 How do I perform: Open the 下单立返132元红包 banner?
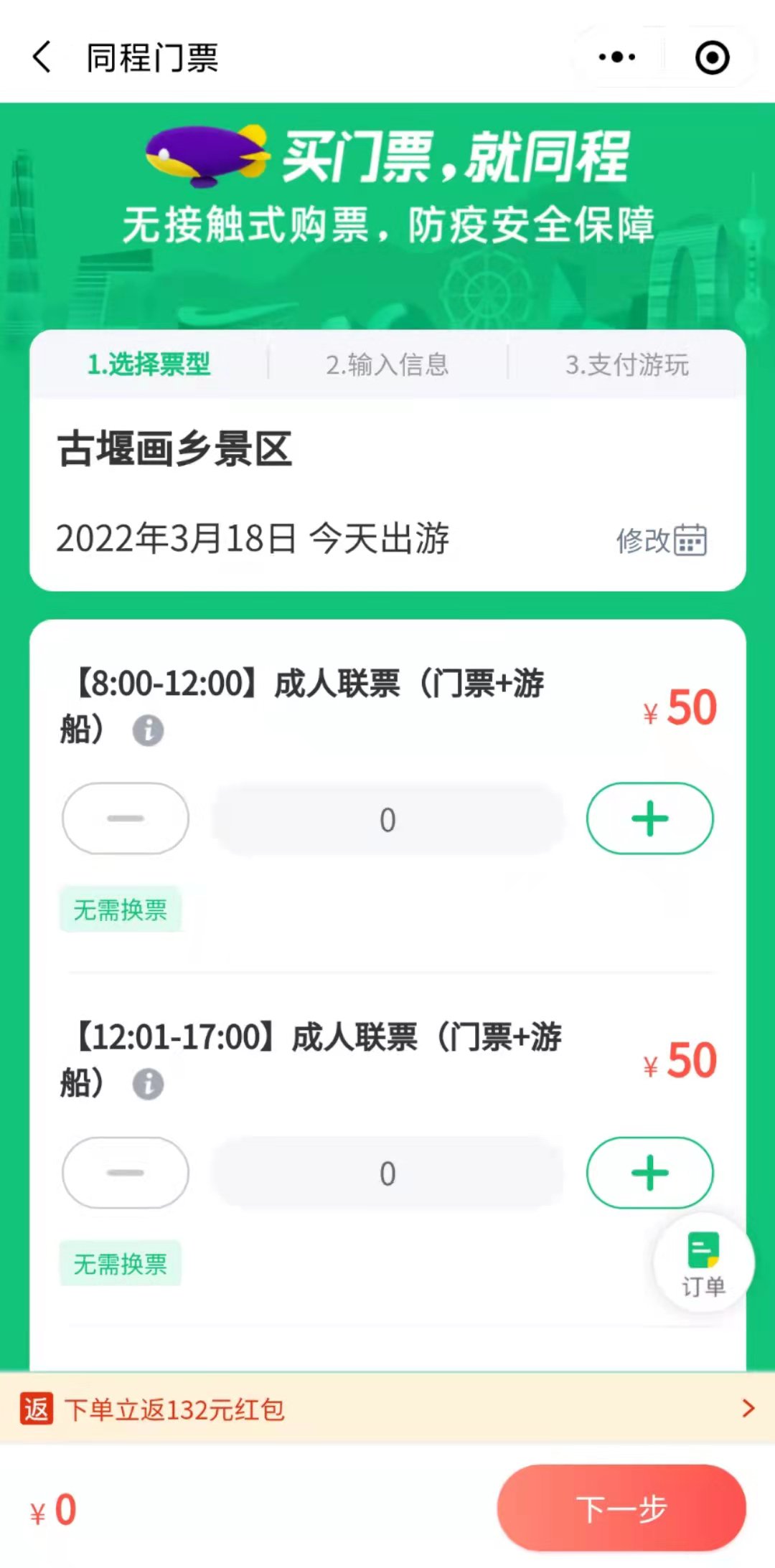pos(387,1409)
